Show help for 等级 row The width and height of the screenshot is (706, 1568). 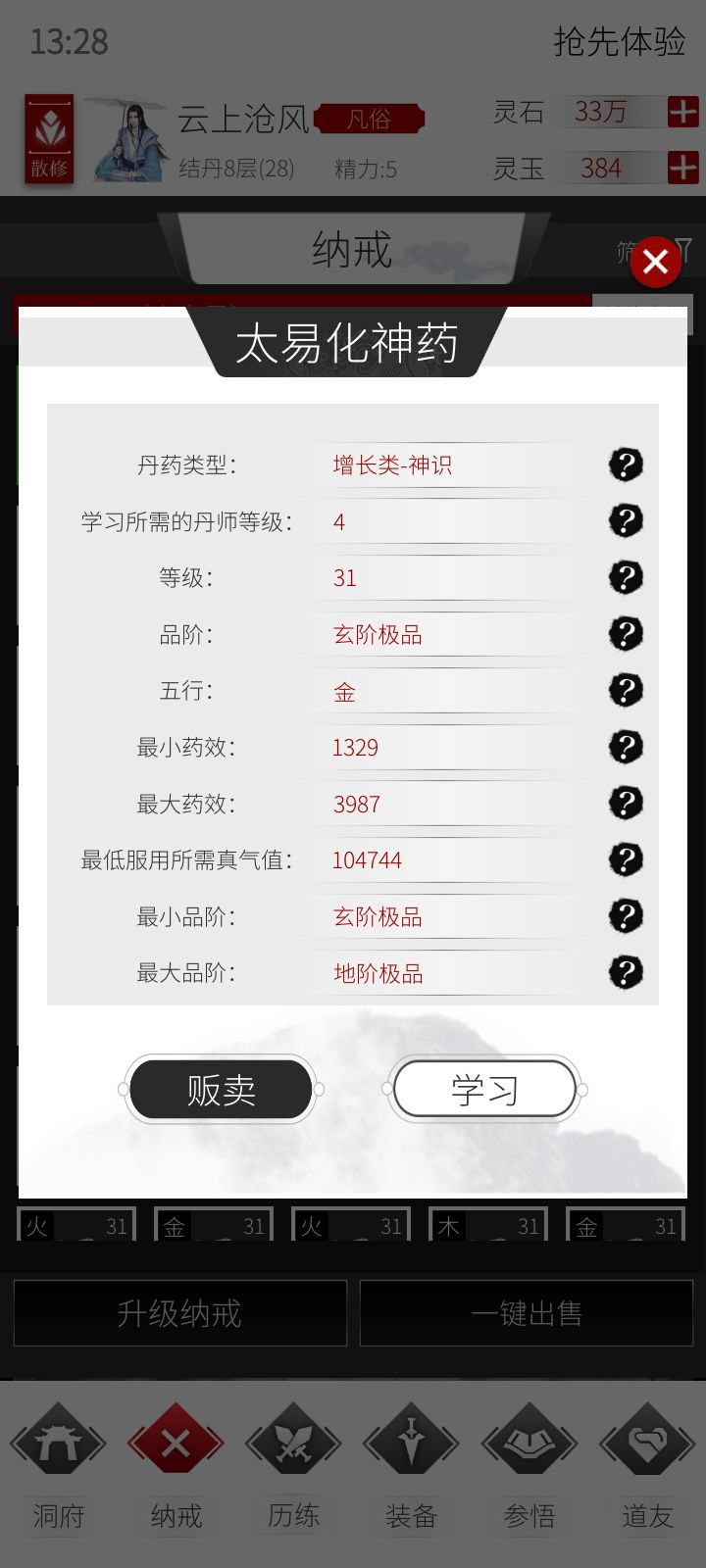pos(626,577)
